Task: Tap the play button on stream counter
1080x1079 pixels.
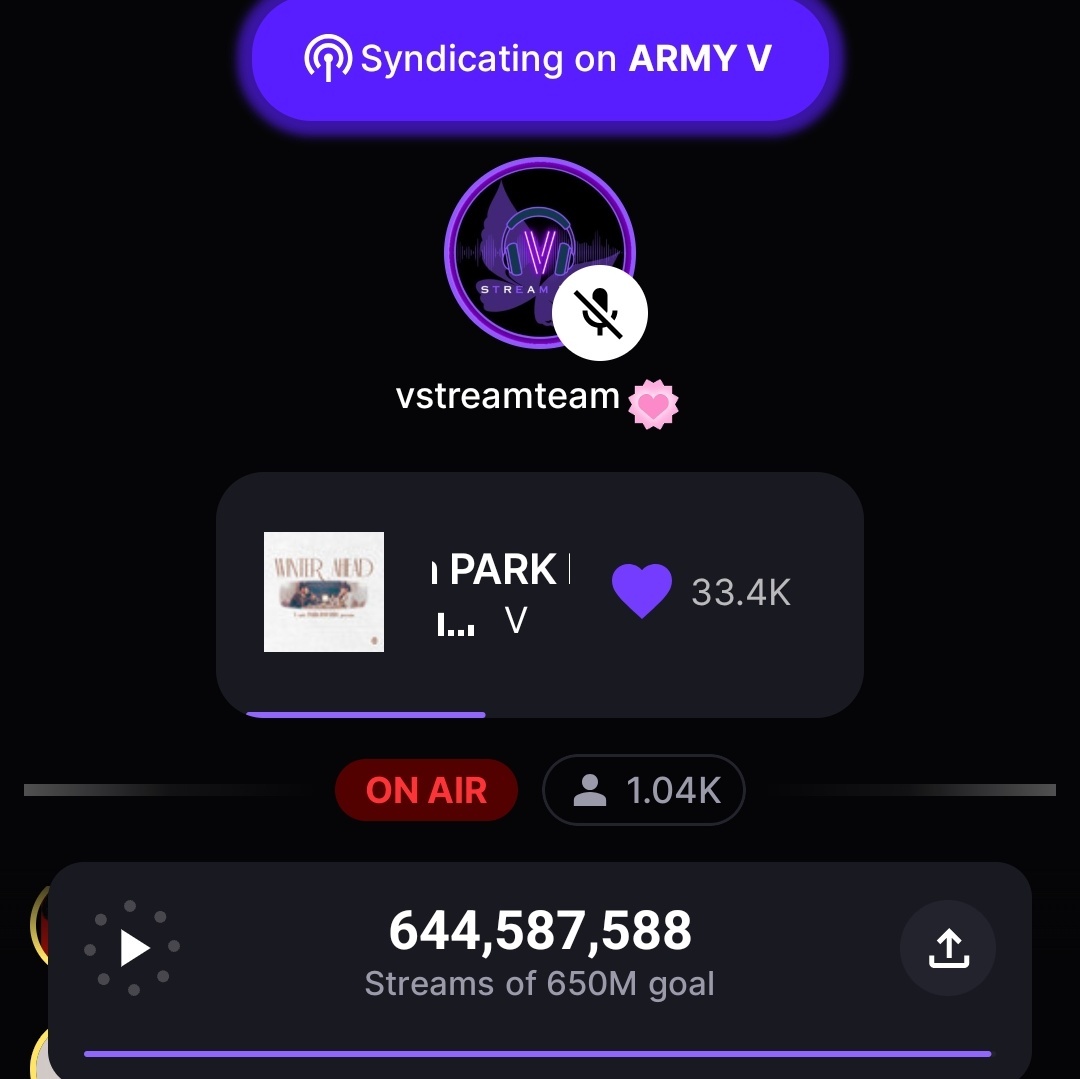Action: (133, 947)
